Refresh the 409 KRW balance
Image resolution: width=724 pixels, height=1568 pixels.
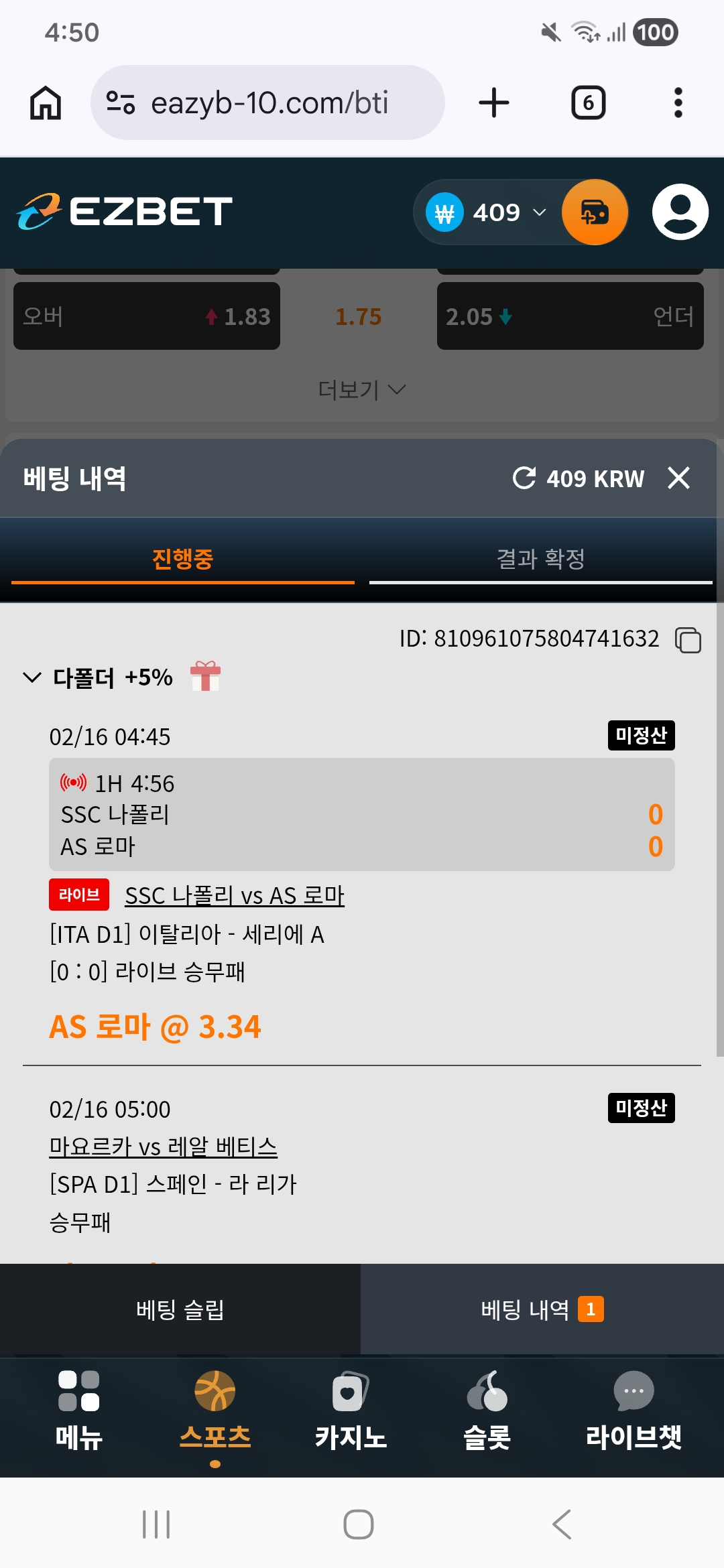[524, 478]
